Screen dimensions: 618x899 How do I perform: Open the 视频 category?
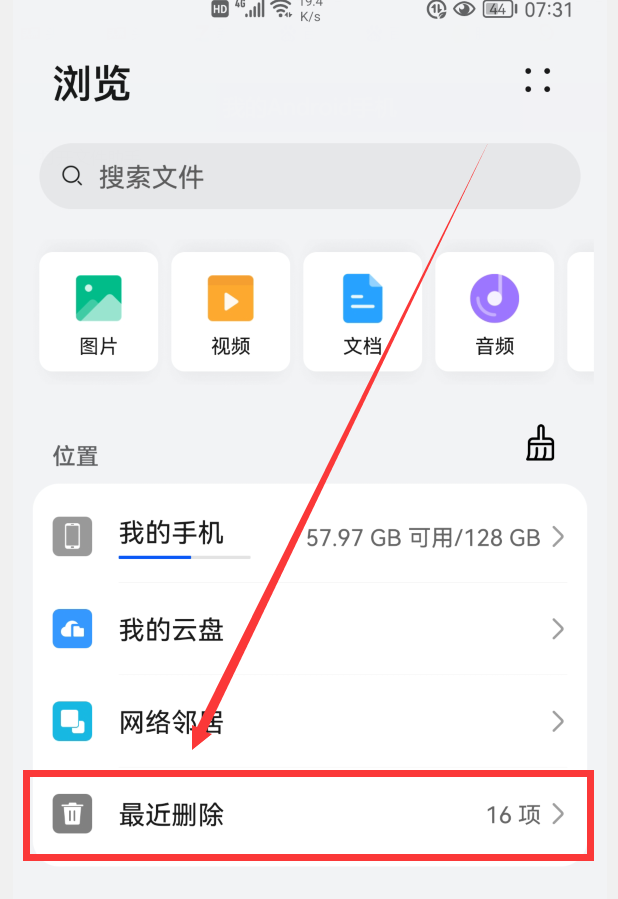pos(230,312)
